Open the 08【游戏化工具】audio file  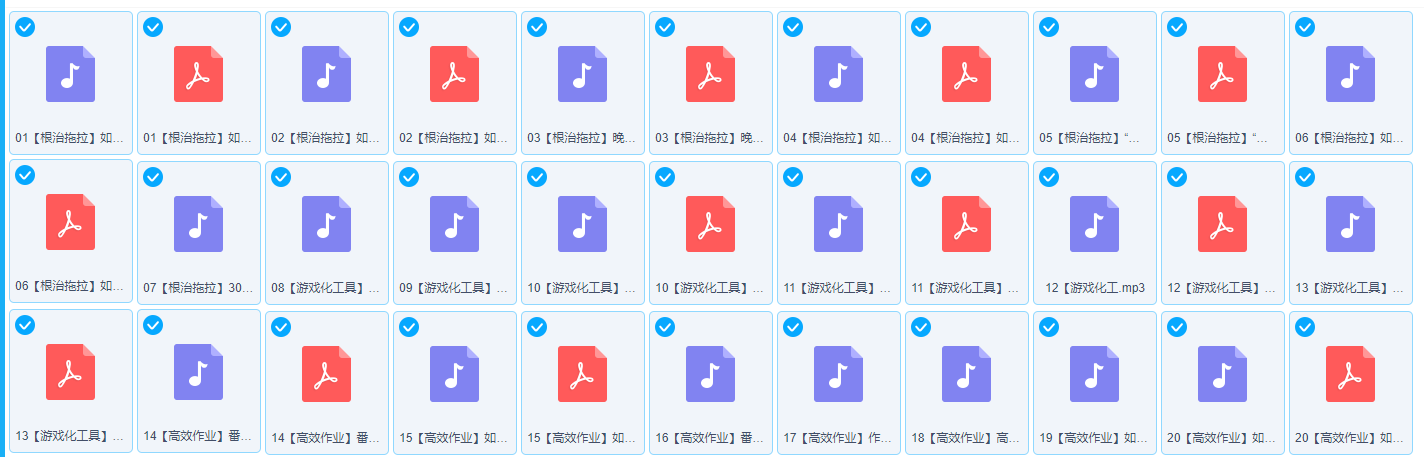tap(326, 224)
